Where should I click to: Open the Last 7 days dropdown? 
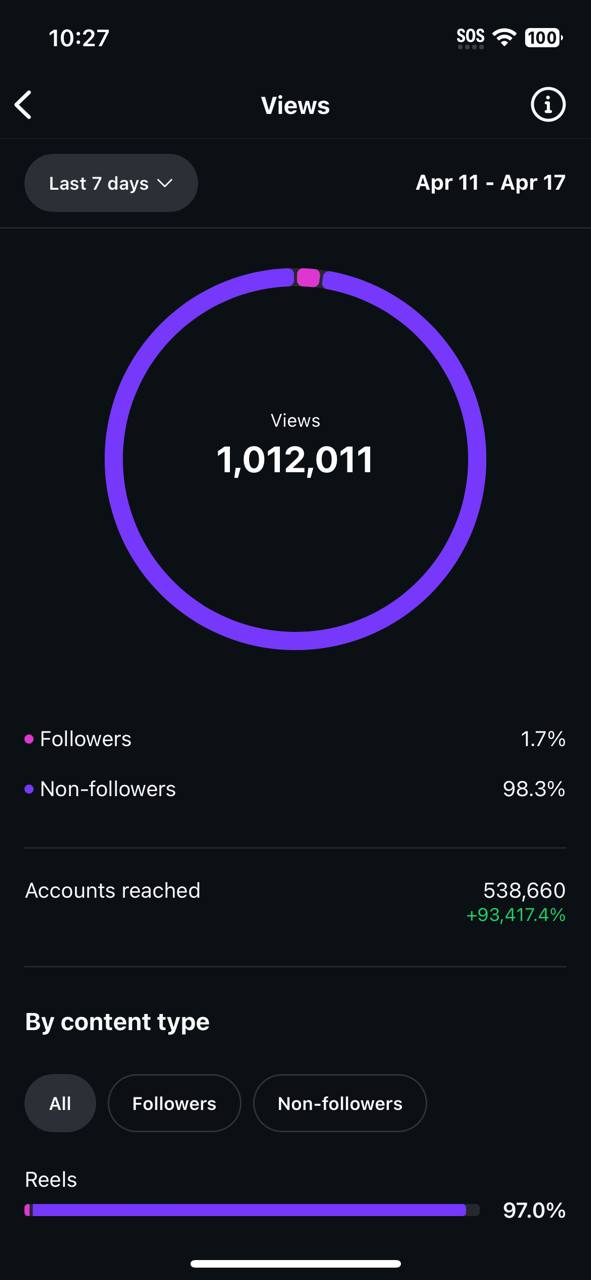point(111,183)
